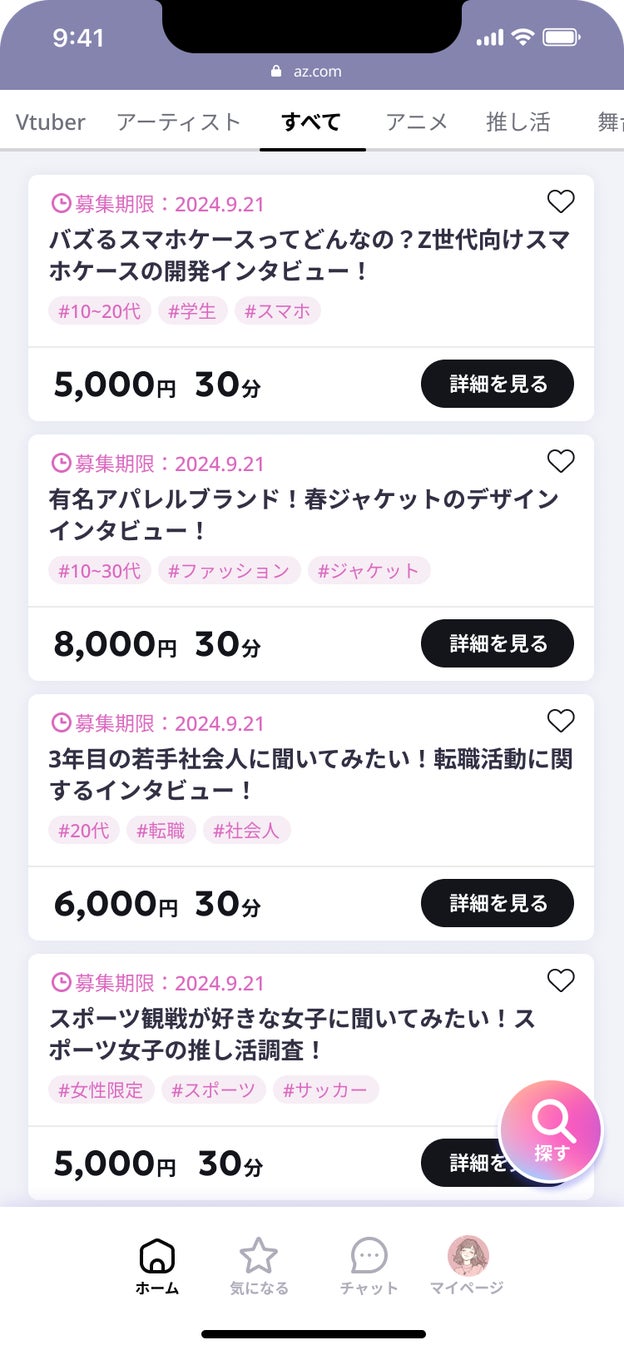Favorite the smartphone case interview card
The image size is (624, 1350).
[x=561, y=202]
